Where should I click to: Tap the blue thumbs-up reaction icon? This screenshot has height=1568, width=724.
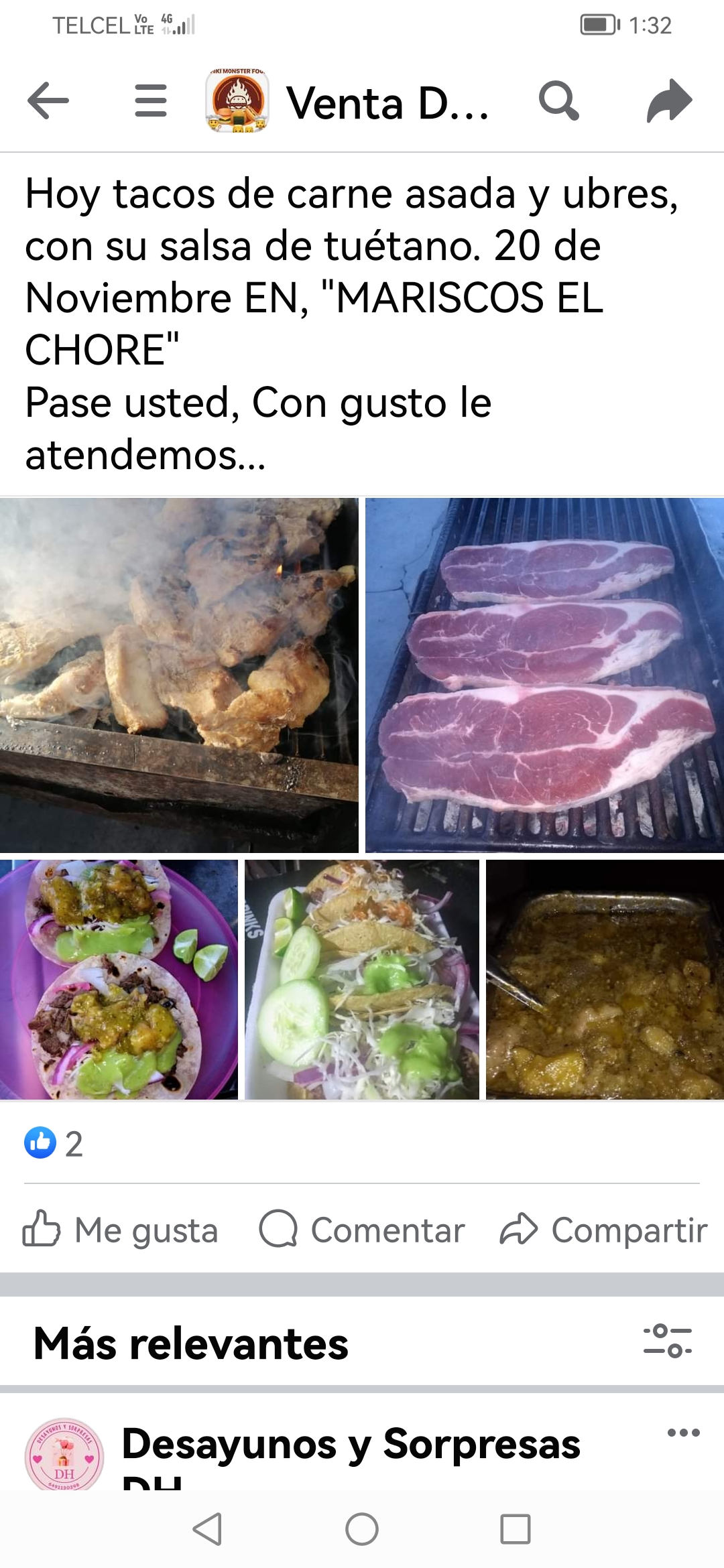(40, 1141)
